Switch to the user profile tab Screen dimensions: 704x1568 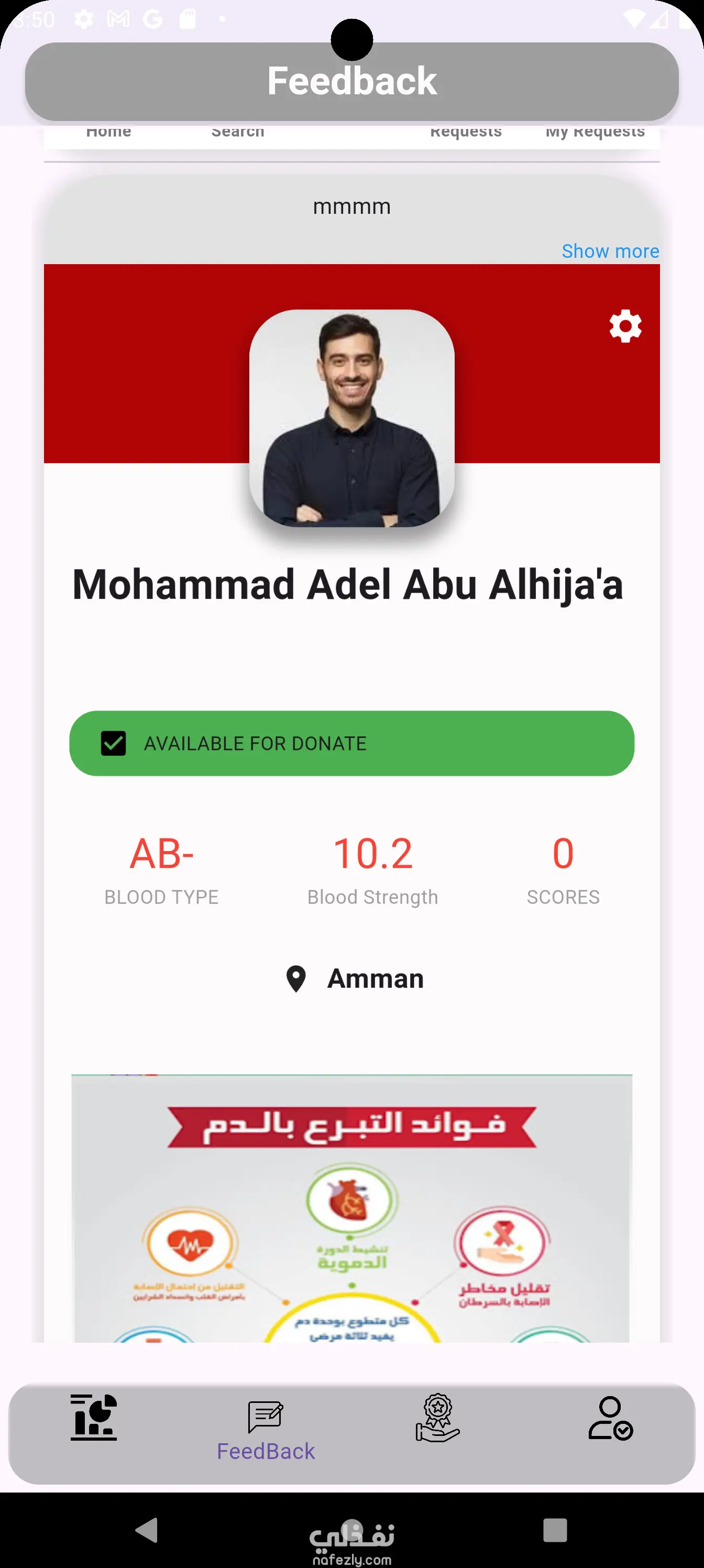pos(610,1418)
